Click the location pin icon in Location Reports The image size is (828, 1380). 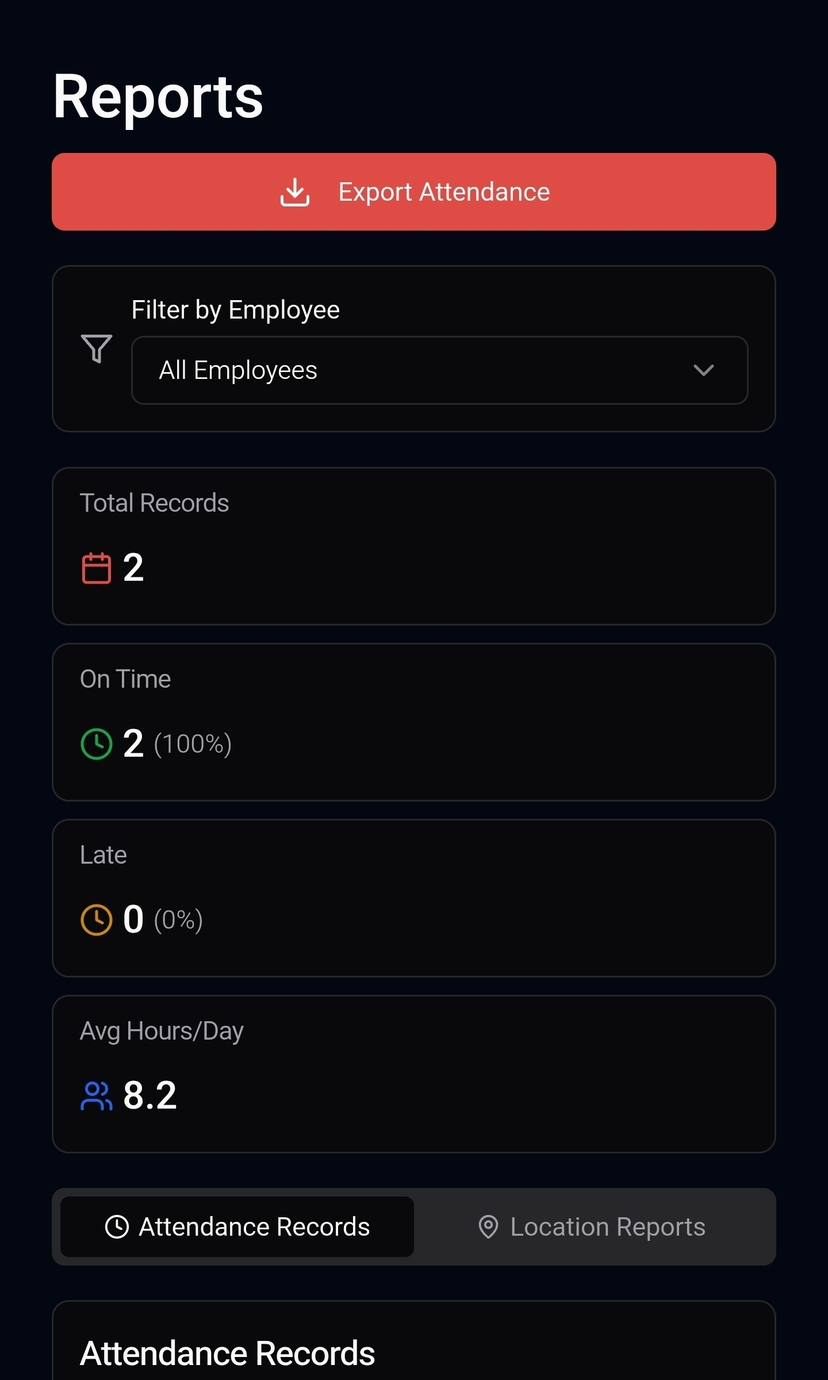(x=487, y=1226)
